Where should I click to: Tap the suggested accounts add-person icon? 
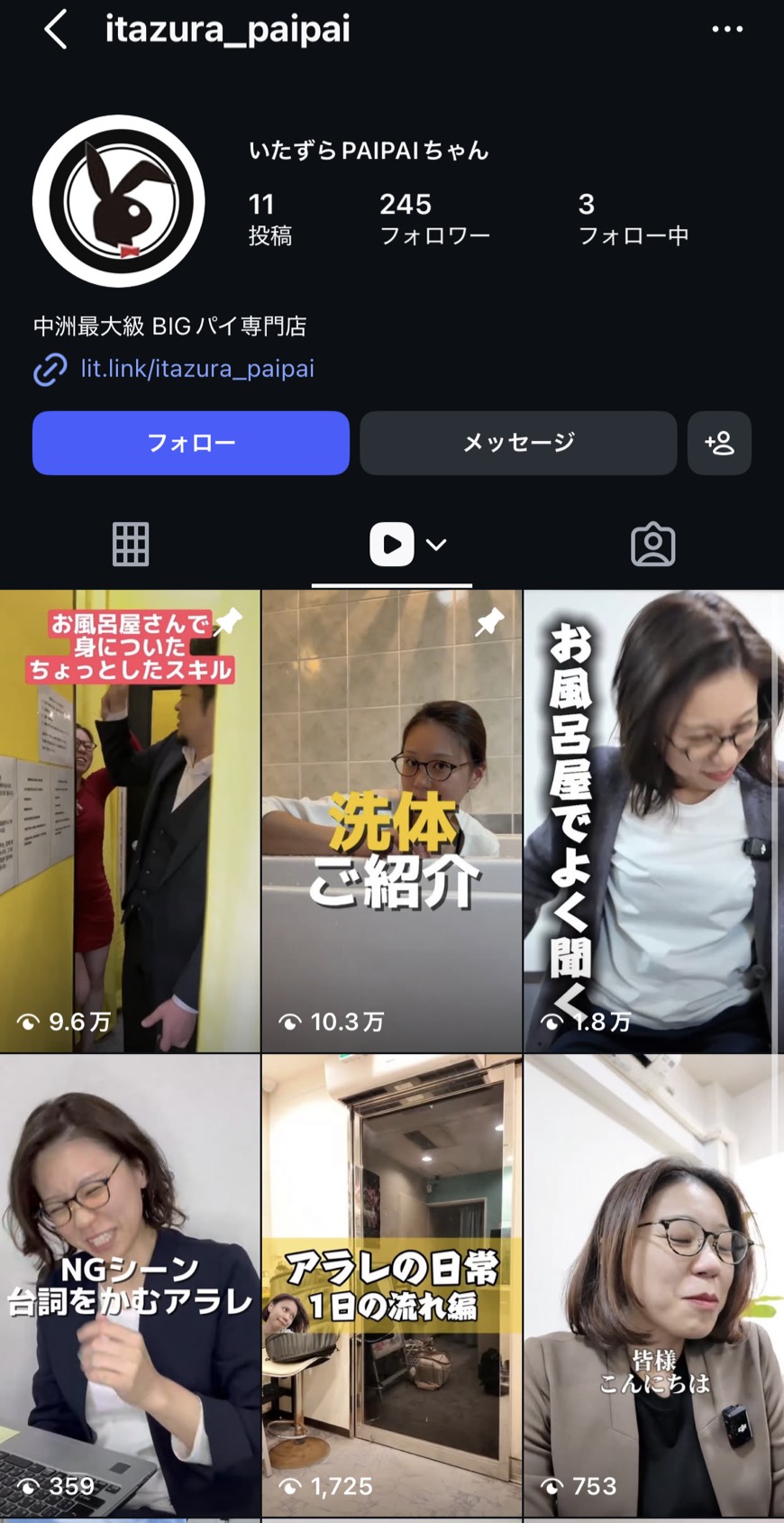[x=719, y=443]
